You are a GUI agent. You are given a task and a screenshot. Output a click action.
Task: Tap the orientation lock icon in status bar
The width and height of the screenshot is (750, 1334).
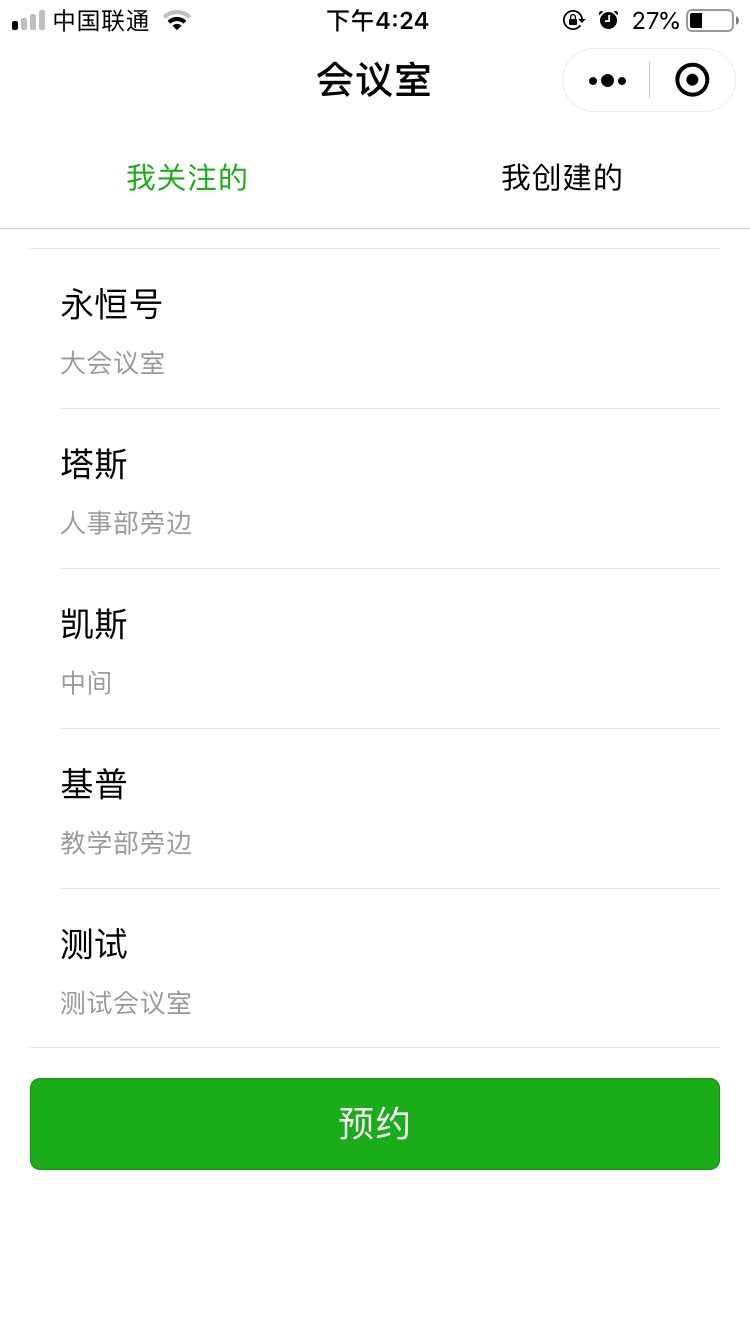[572, 18]
